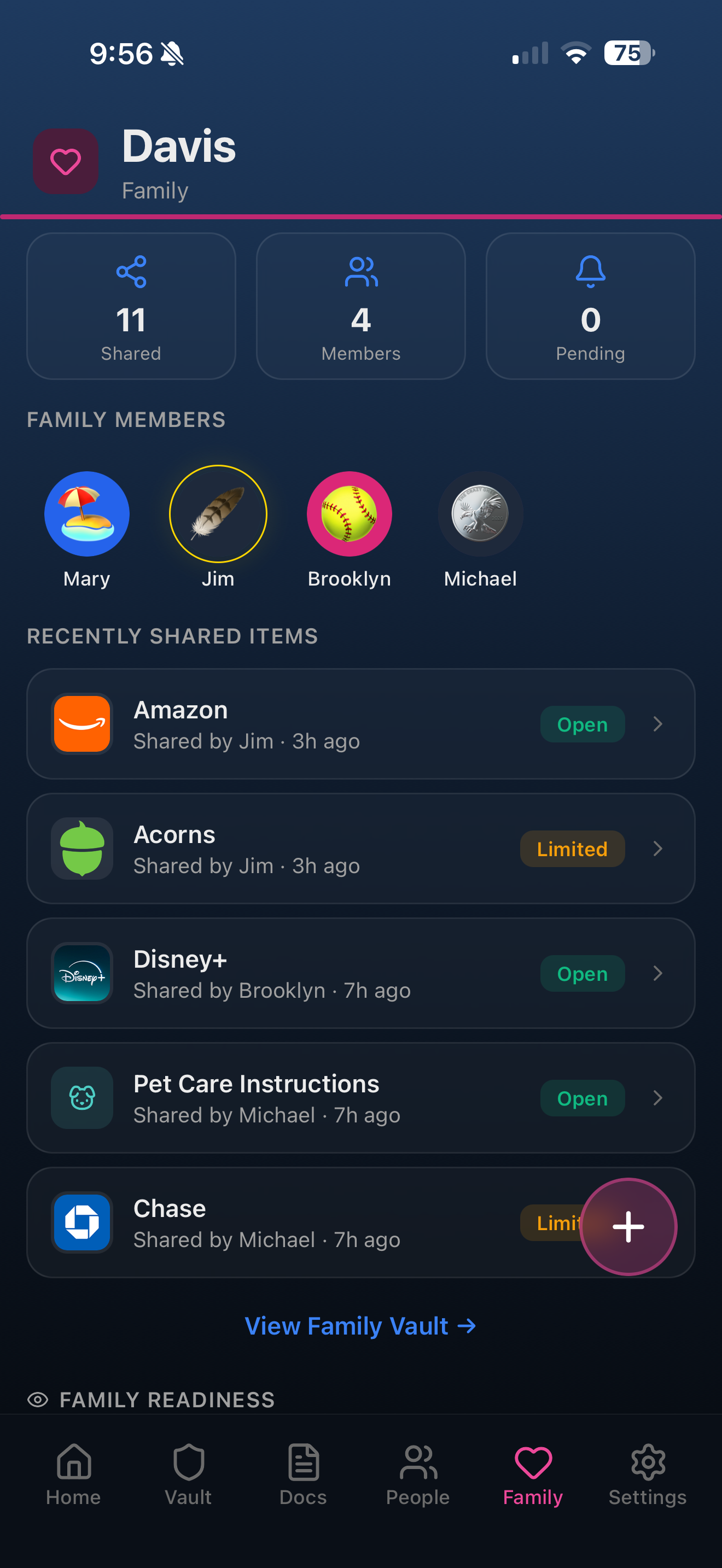Open Pet Care Instructions shared item
The image size is (722, 1568).
coord(360,1098)
